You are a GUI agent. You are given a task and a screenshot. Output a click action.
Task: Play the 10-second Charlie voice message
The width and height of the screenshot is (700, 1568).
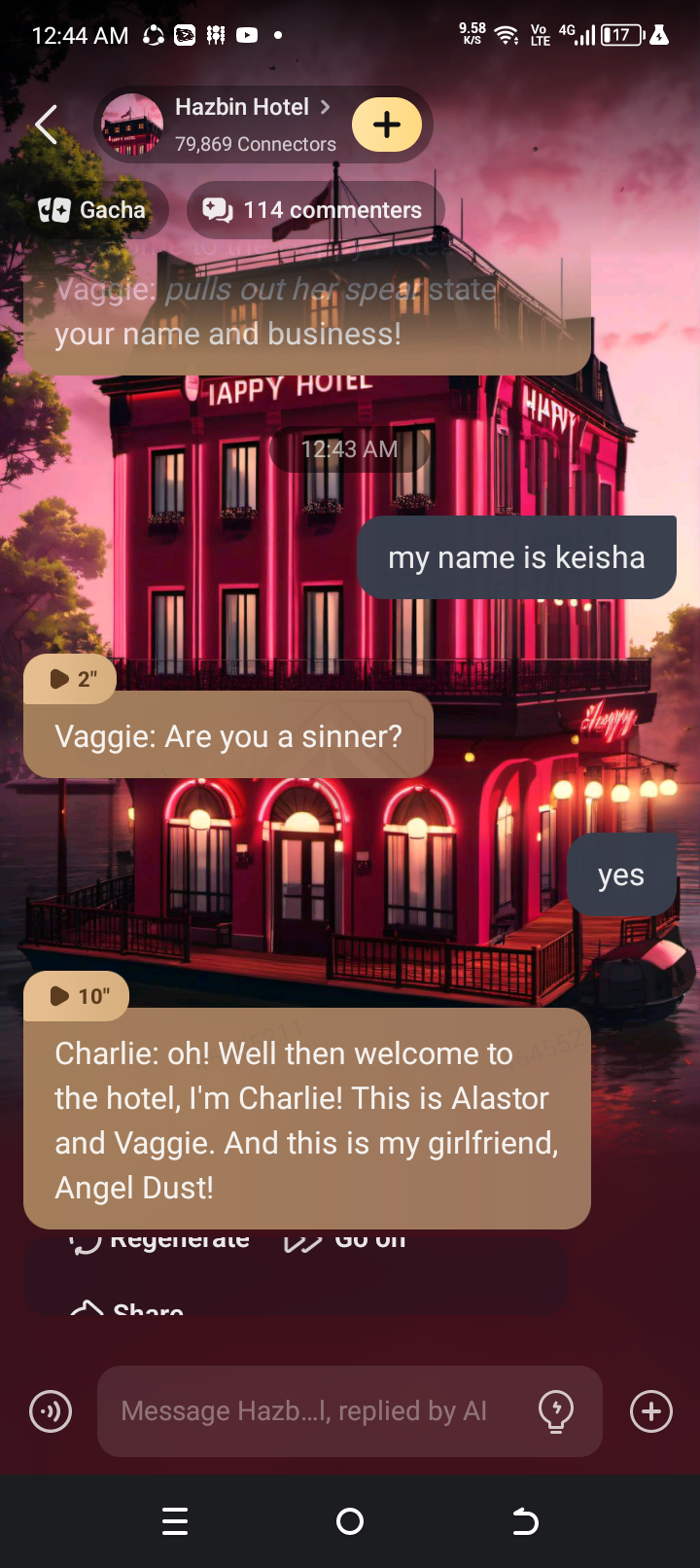pos(78,996)
